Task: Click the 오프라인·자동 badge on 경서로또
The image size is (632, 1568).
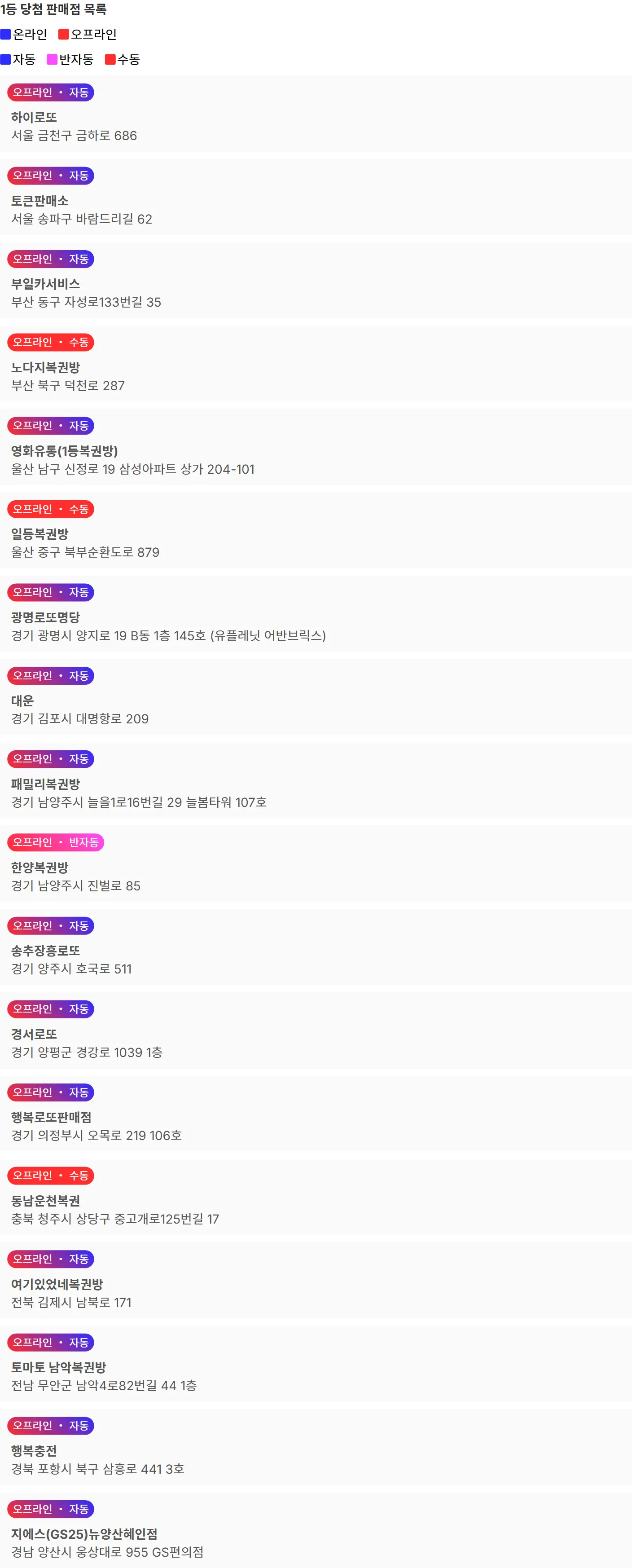Action: (51, 1009)
